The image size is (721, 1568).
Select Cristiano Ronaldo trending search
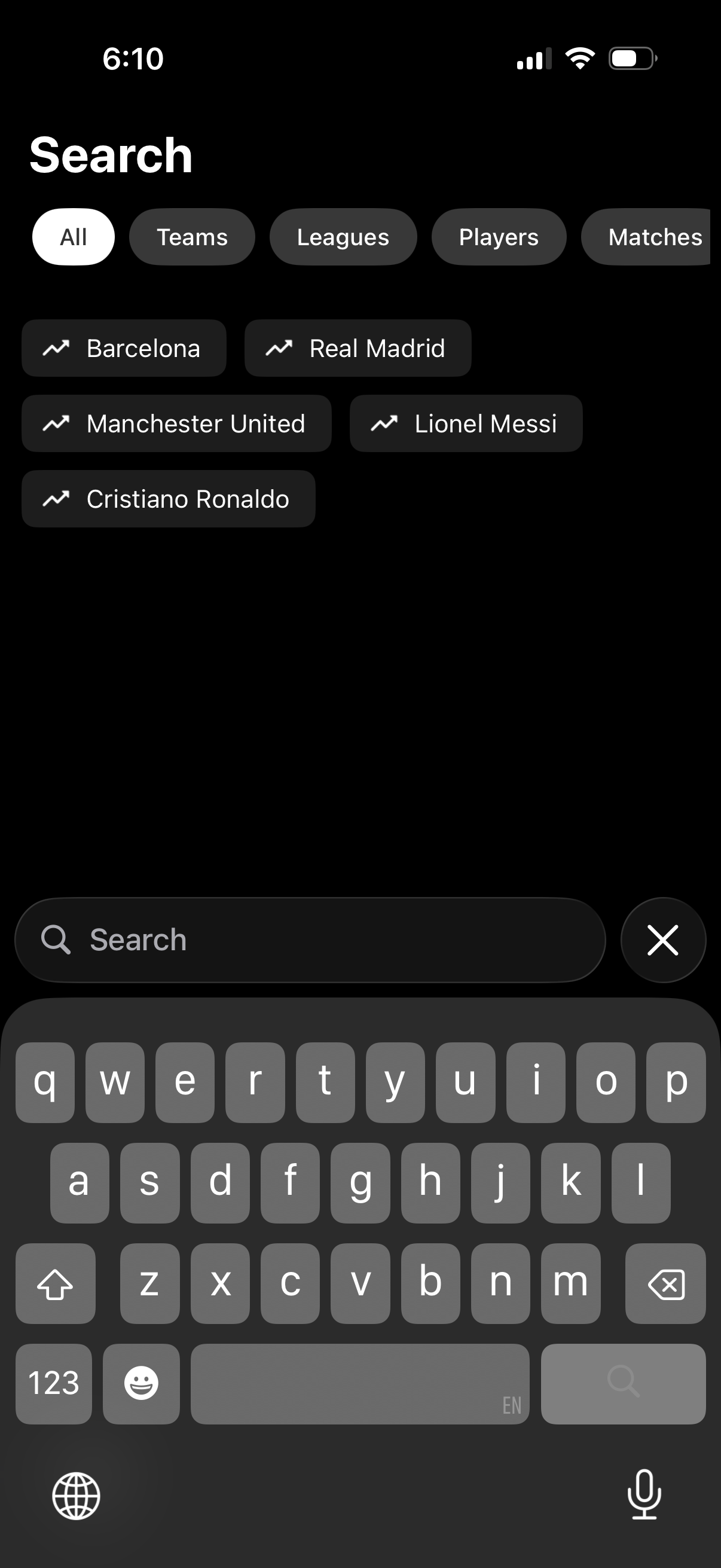point(169,499)
